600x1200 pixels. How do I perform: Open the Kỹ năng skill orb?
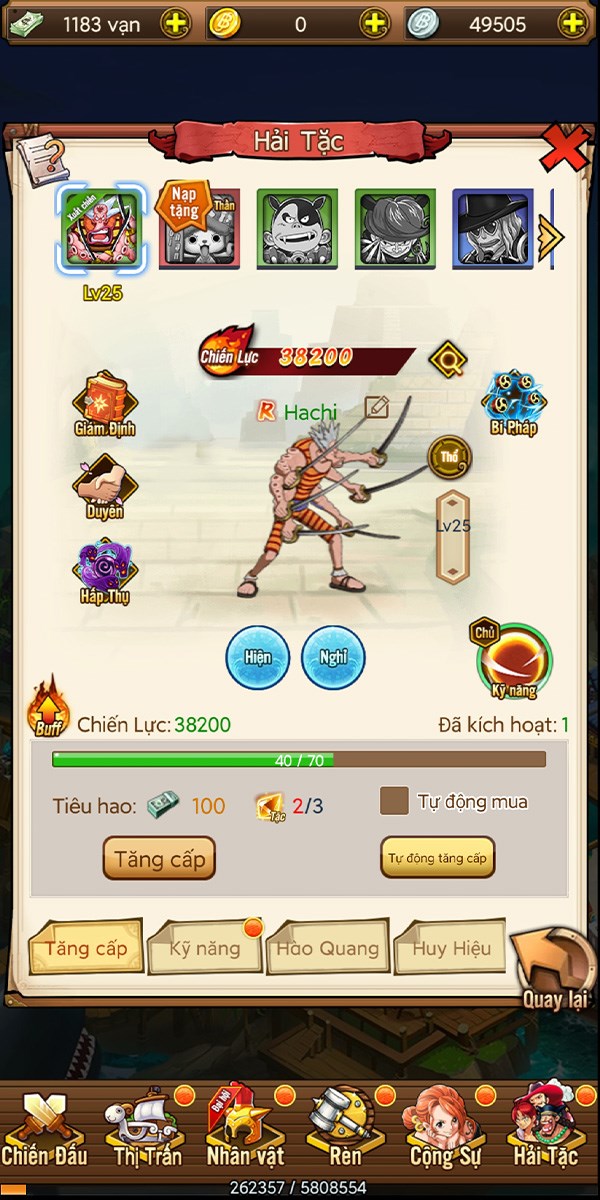coord(514,660)
